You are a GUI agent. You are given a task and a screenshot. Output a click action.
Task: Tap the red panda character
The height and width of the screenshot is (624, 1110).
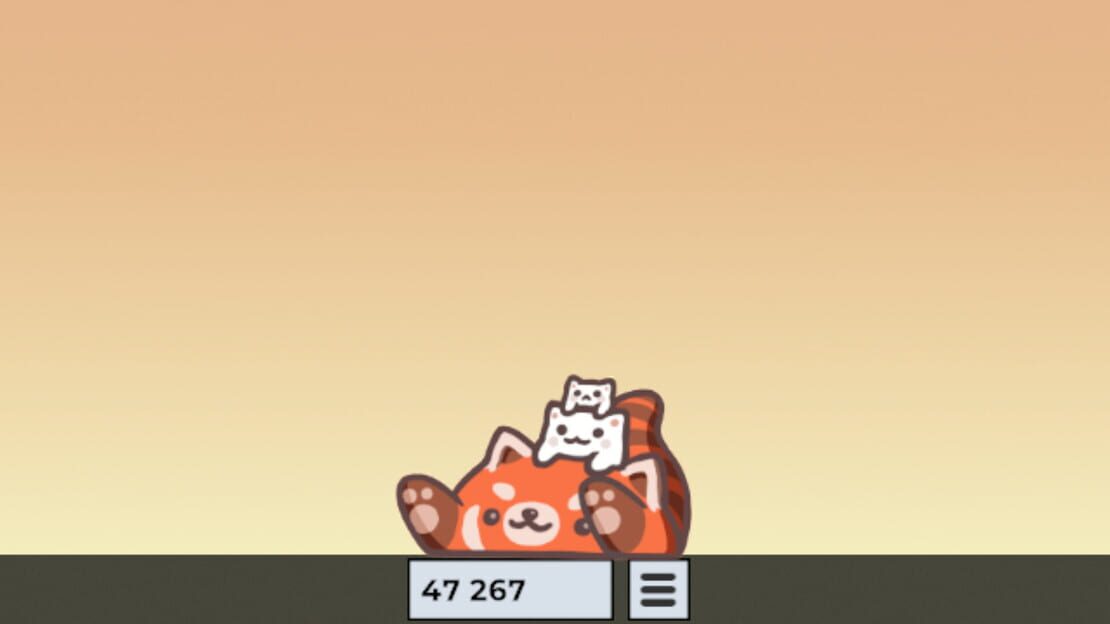point(530,512)
